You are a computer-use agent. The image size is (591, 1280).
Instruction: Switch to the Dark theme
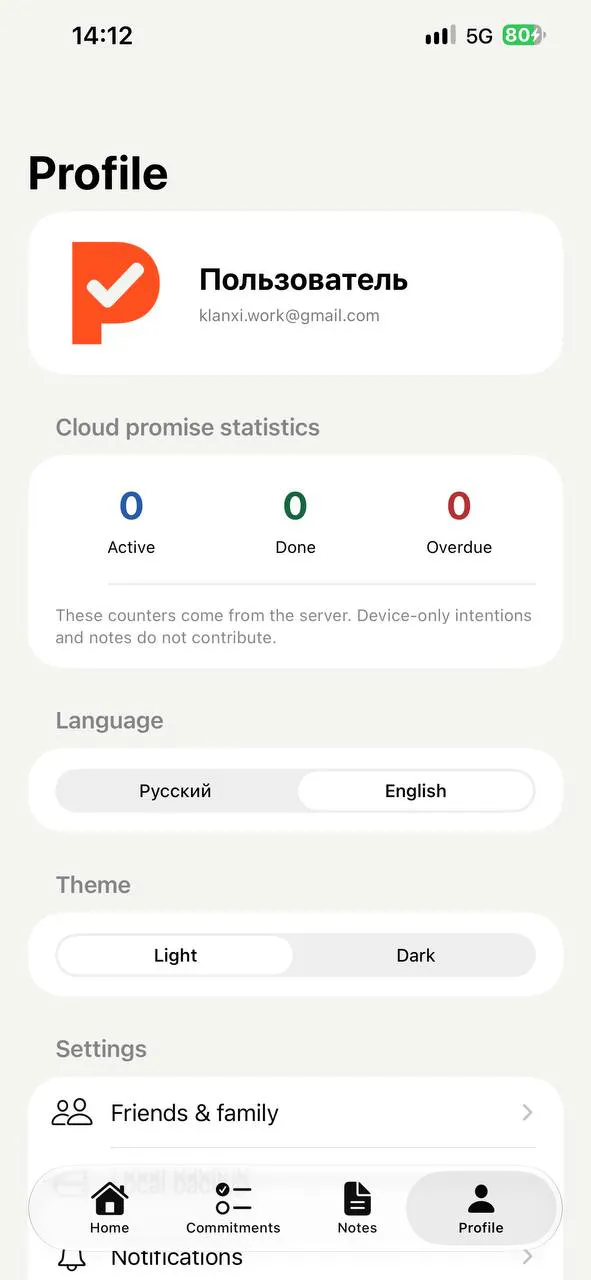pyautogui.click(x=415, y=955)
